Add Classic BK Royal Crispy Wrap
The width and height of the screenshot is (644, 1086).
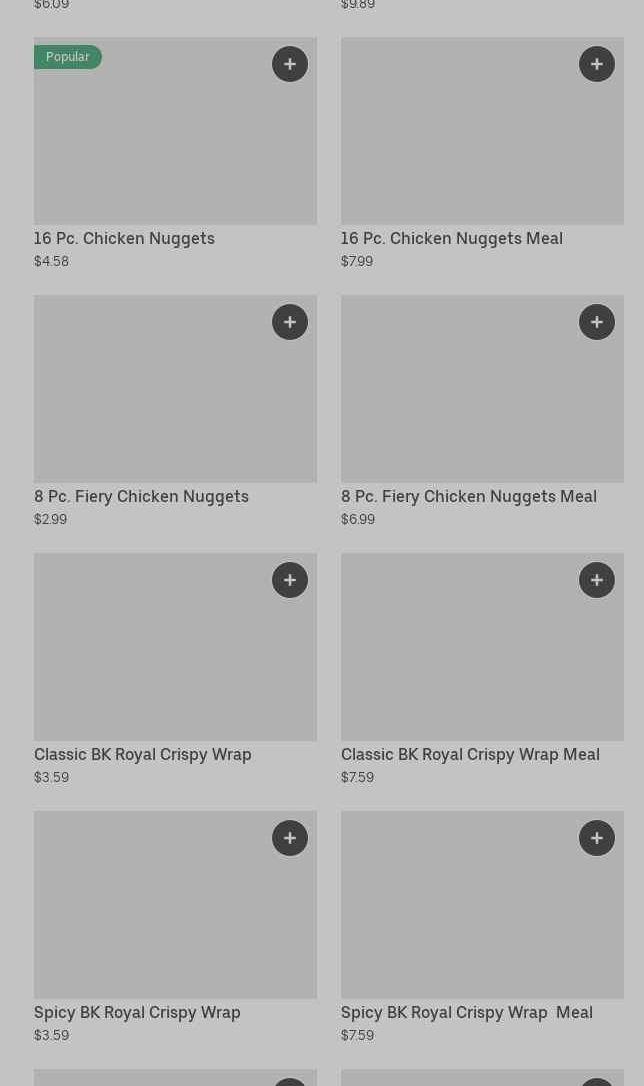(290, 580)
